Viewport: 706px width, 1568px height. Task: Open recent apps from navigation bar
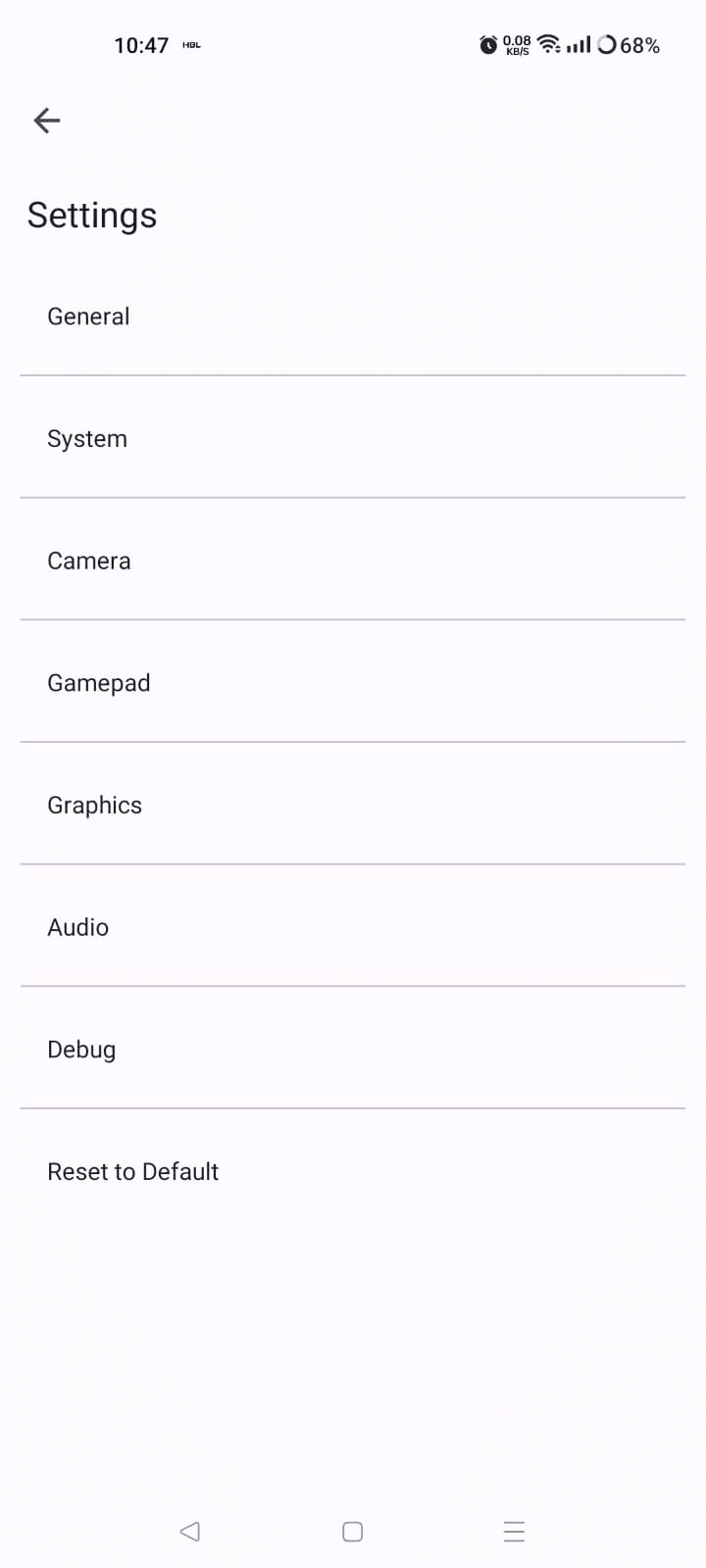pyautogui.click(x=514, y=1531)
